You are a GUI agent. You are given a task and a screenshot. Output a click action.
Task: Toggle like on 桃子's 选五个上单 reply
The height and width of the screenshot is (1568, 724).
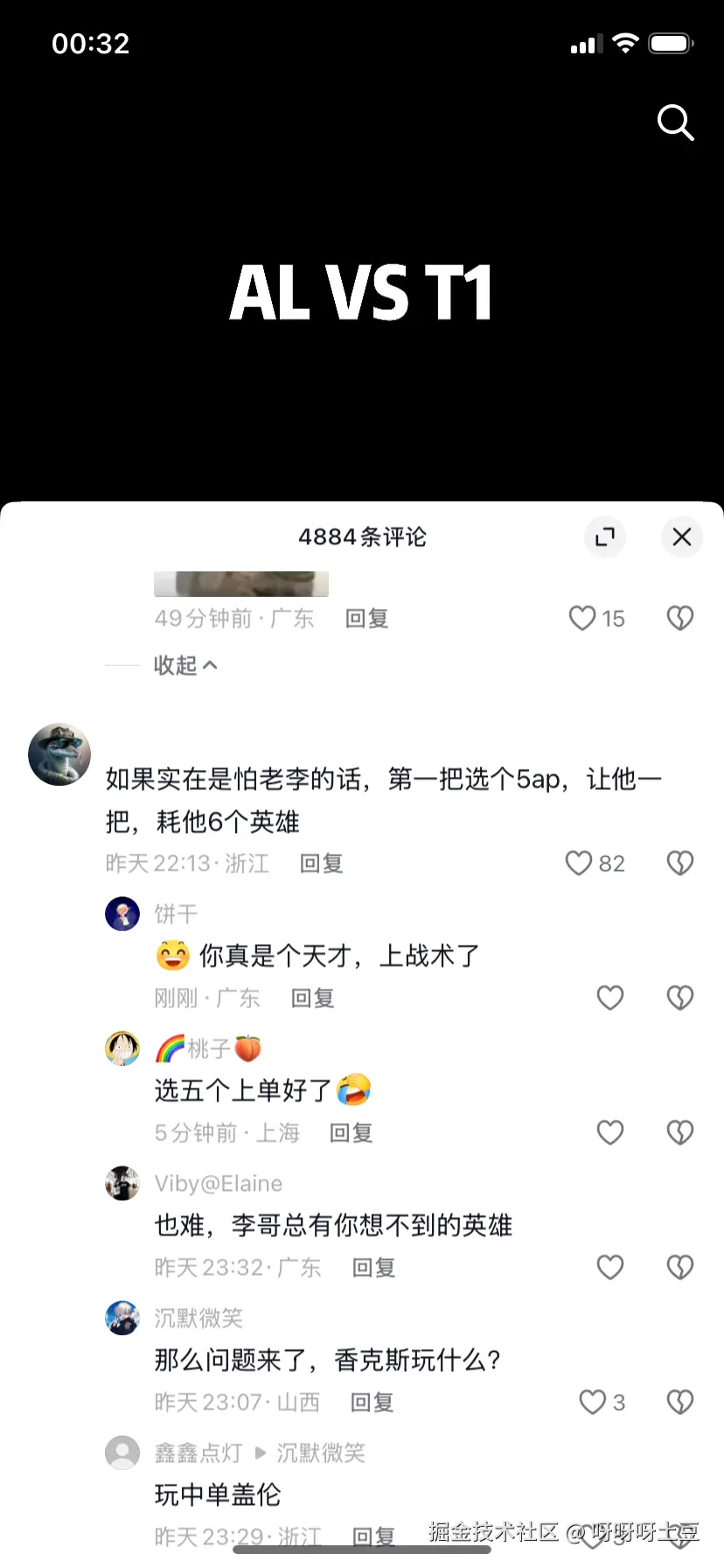[610, 1132]
